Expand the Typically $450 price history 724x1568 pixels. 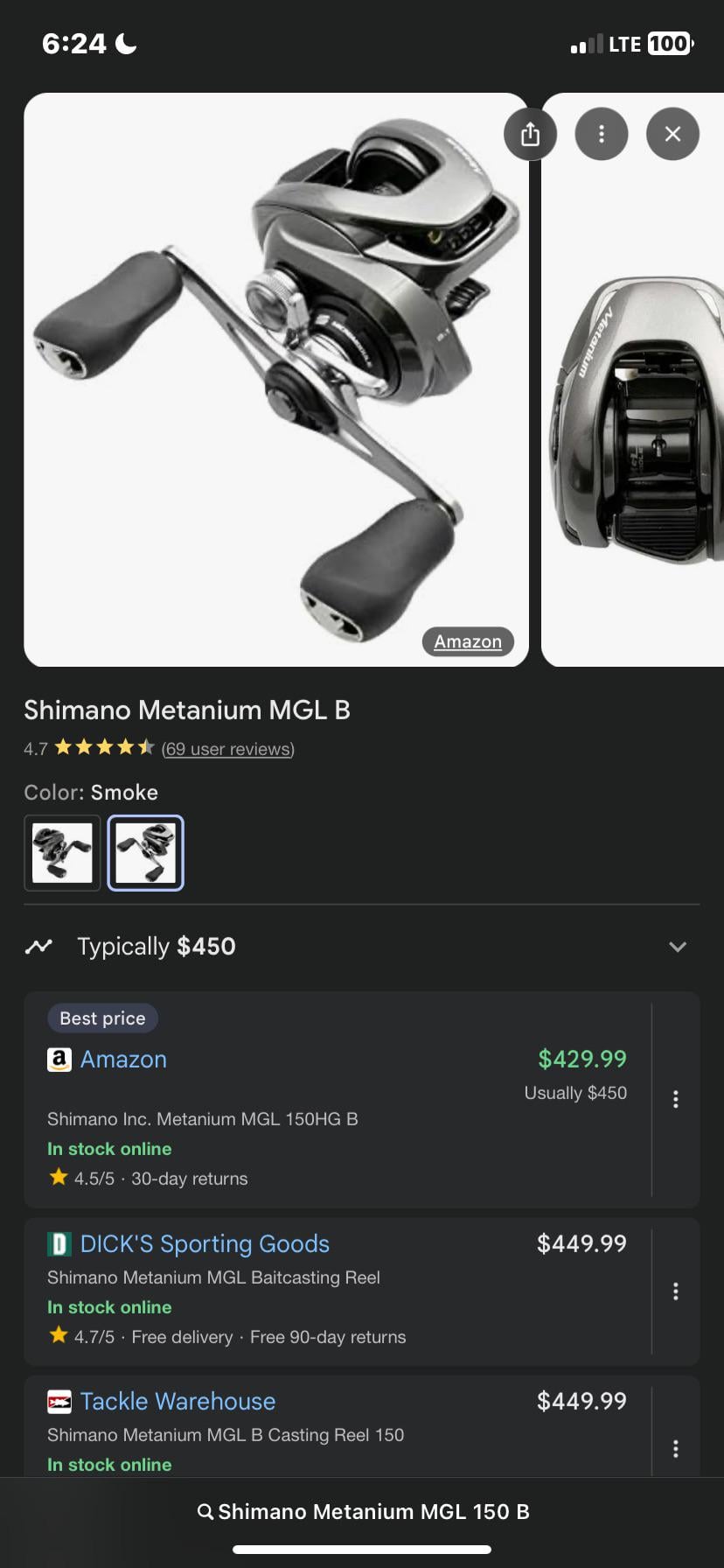pyautogui.click(x=677, y=947)
